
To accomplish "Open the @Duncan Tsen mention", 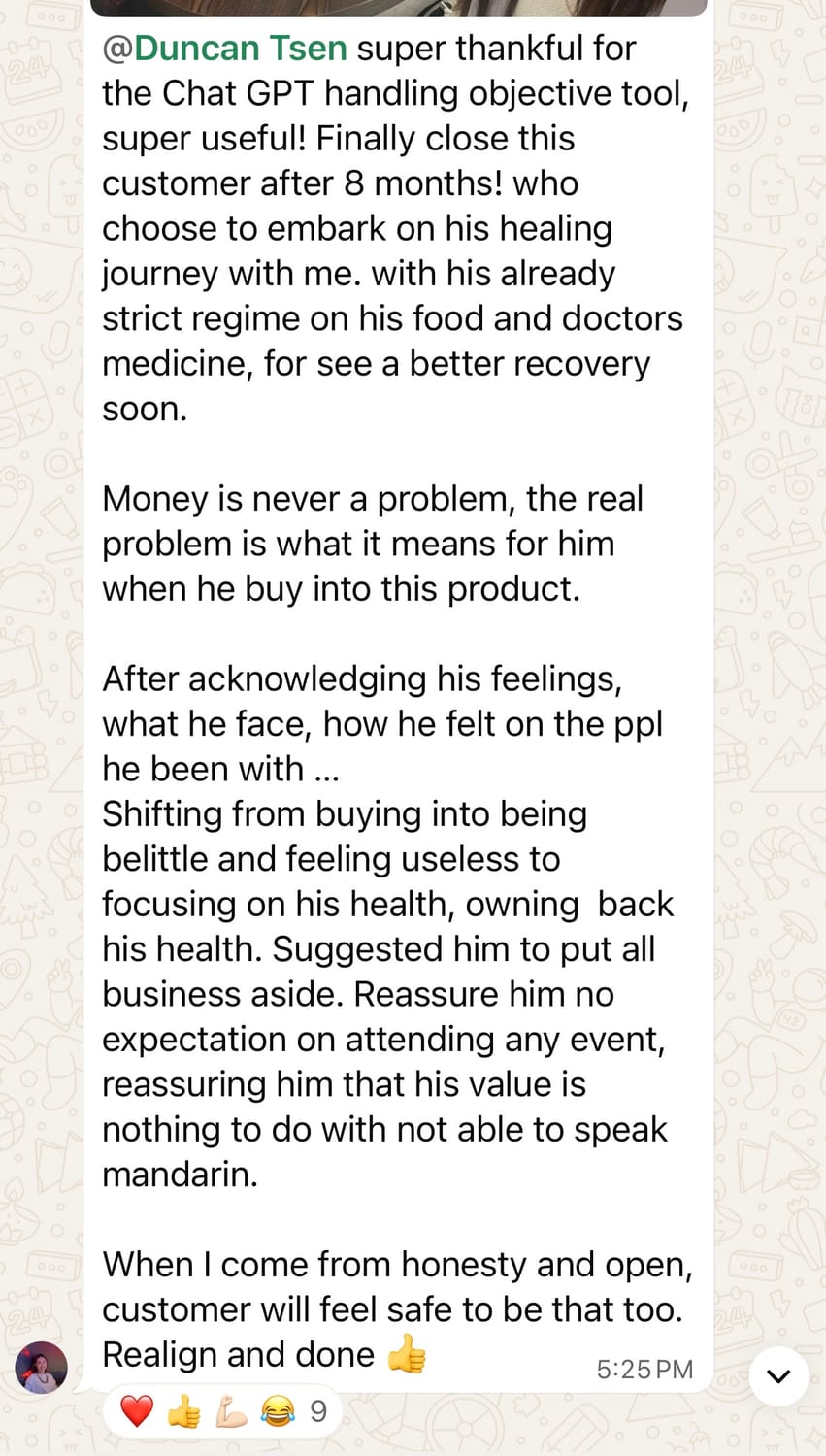I will pos(225,49).
